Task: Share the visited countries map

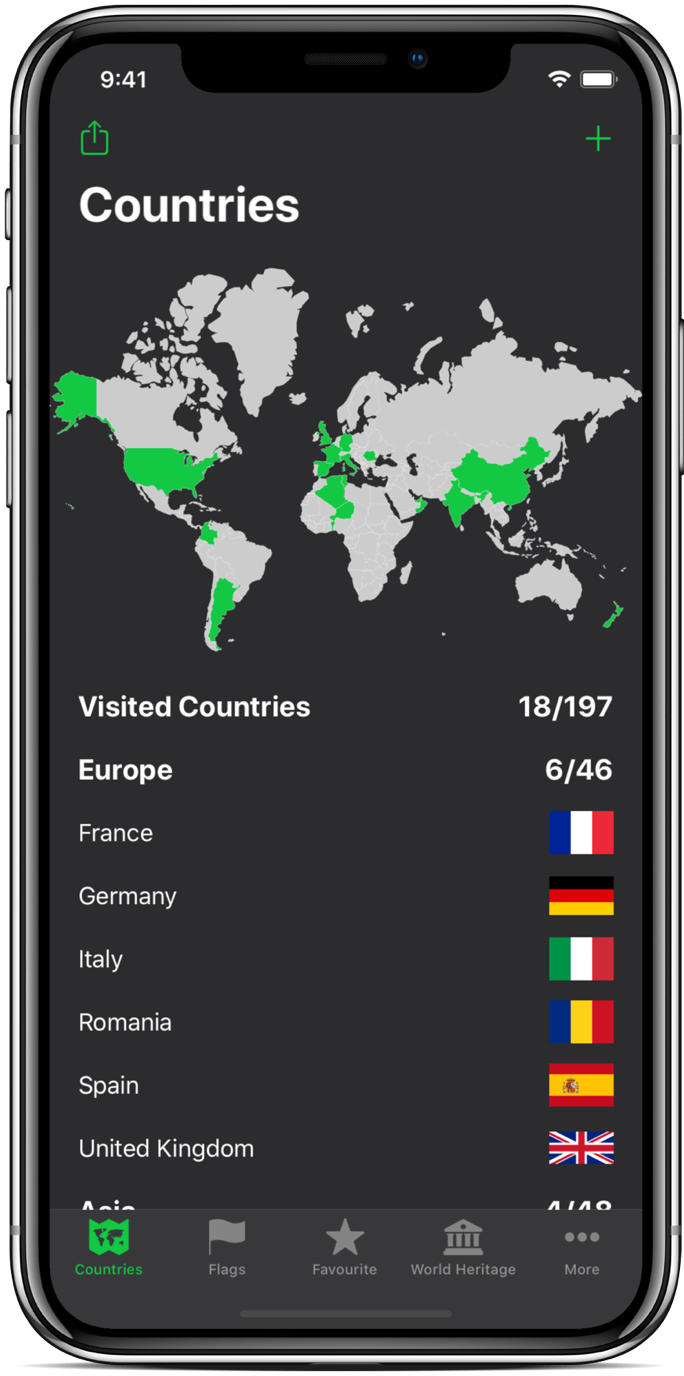Action: (x=94, y=138)
